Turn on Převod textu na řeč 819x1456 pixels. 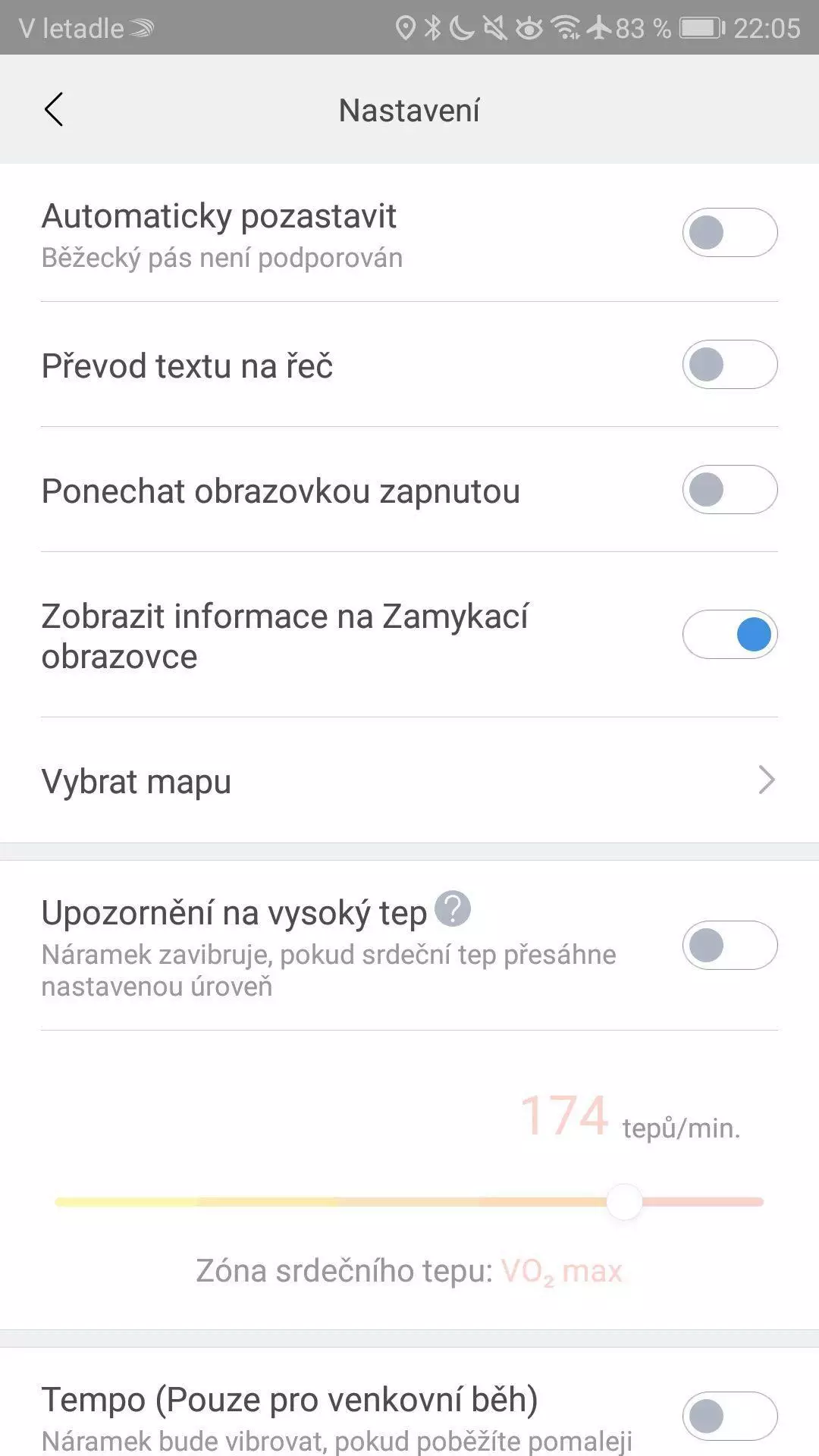click(x=730, y=365)
